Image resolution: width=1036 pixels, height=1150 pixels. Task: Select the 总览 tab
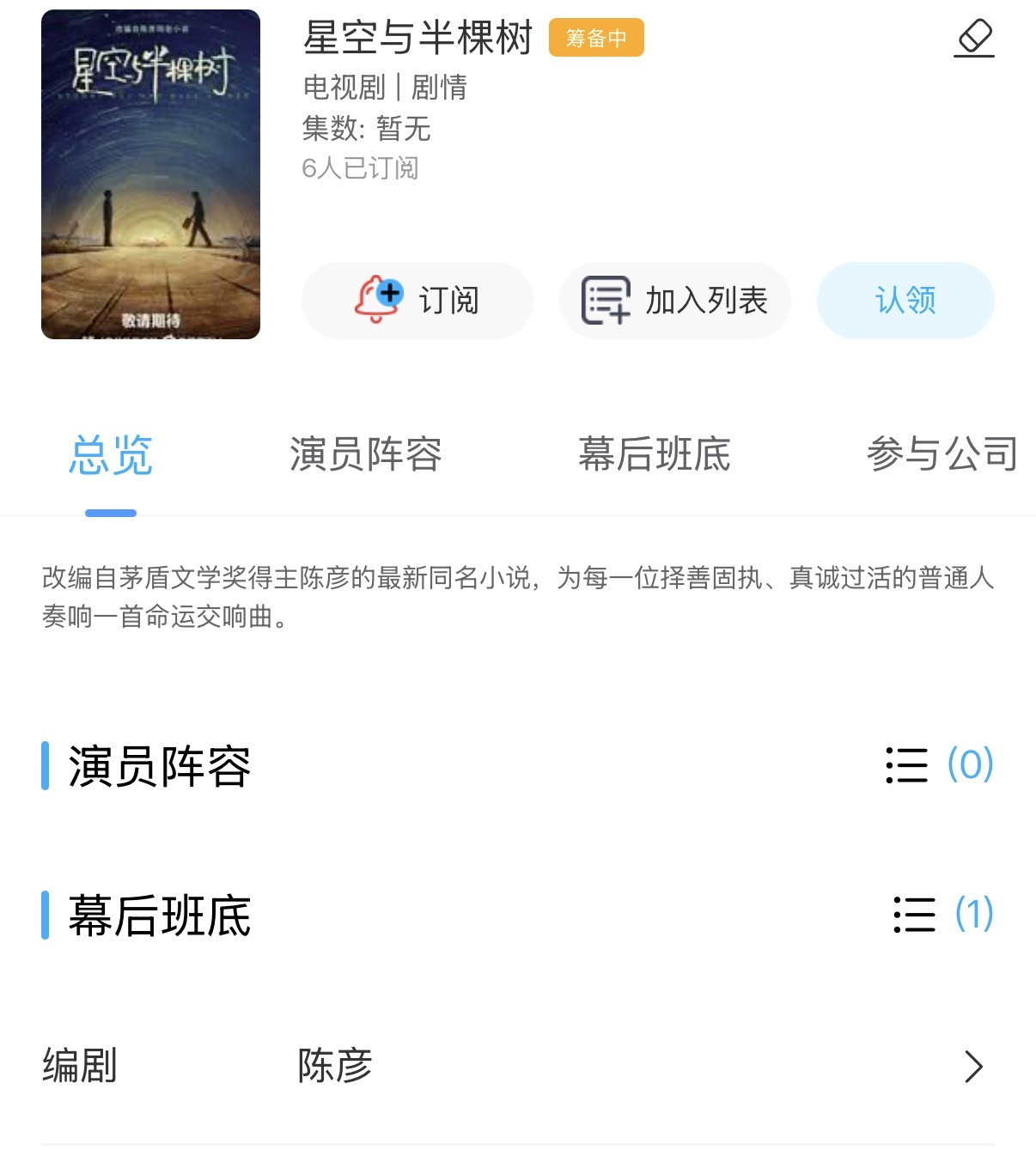point(111,454)
